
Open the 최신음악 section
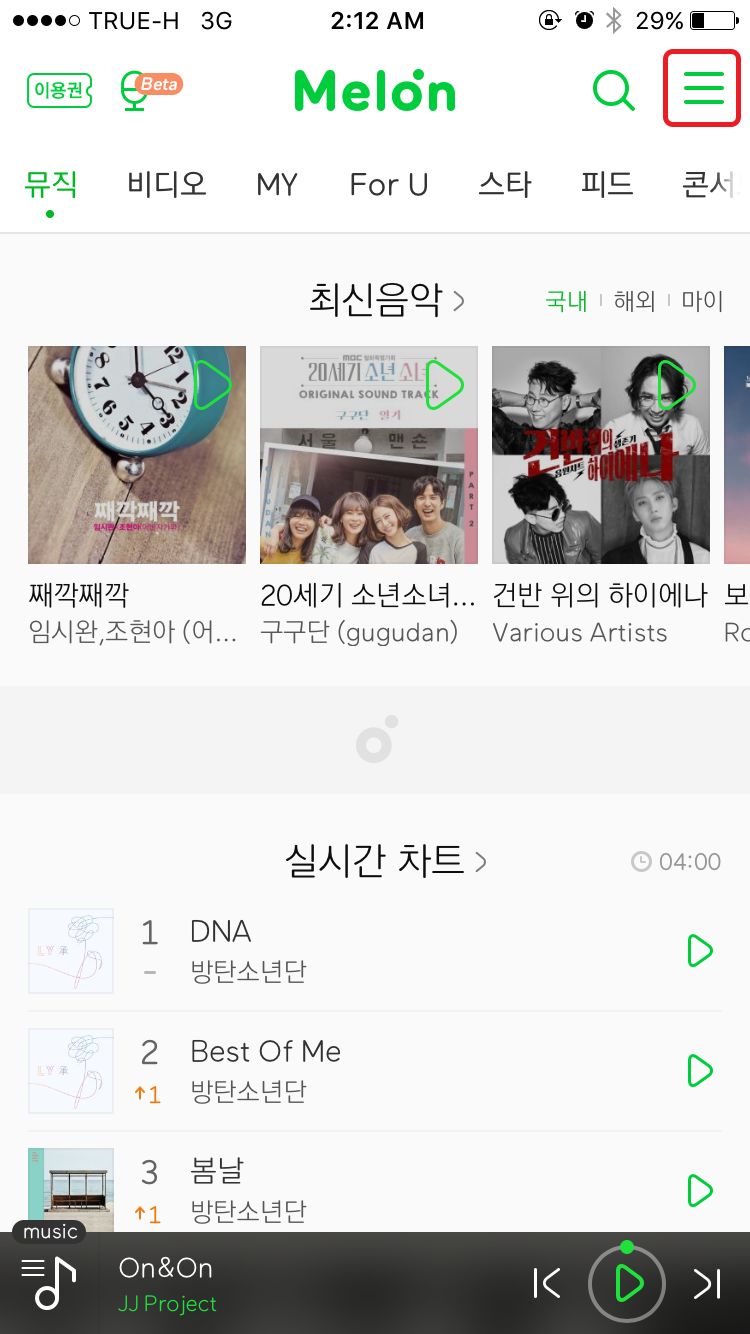click(x=385, y=299)
